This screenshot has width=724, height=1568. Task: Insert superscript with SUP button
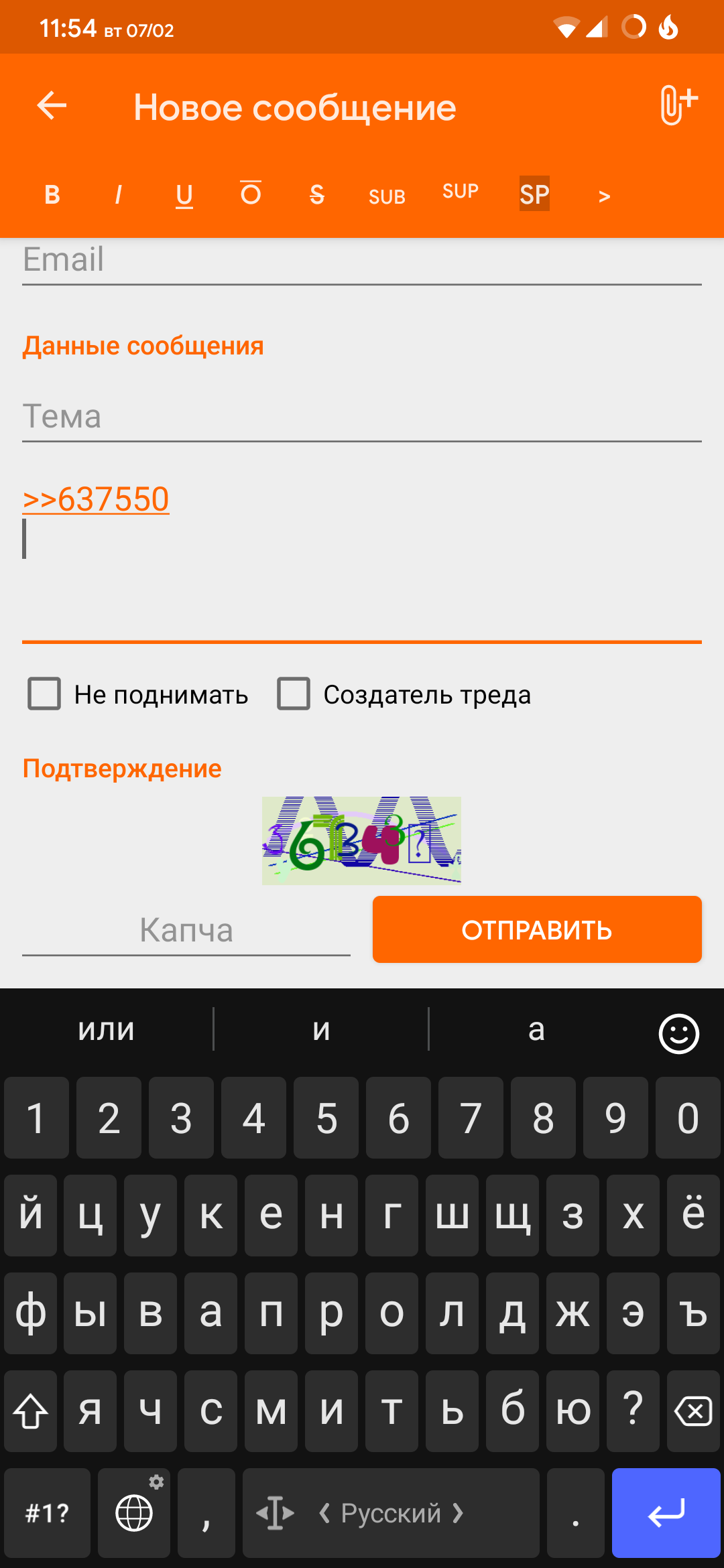pyautogui.click(x=461, y=192)
